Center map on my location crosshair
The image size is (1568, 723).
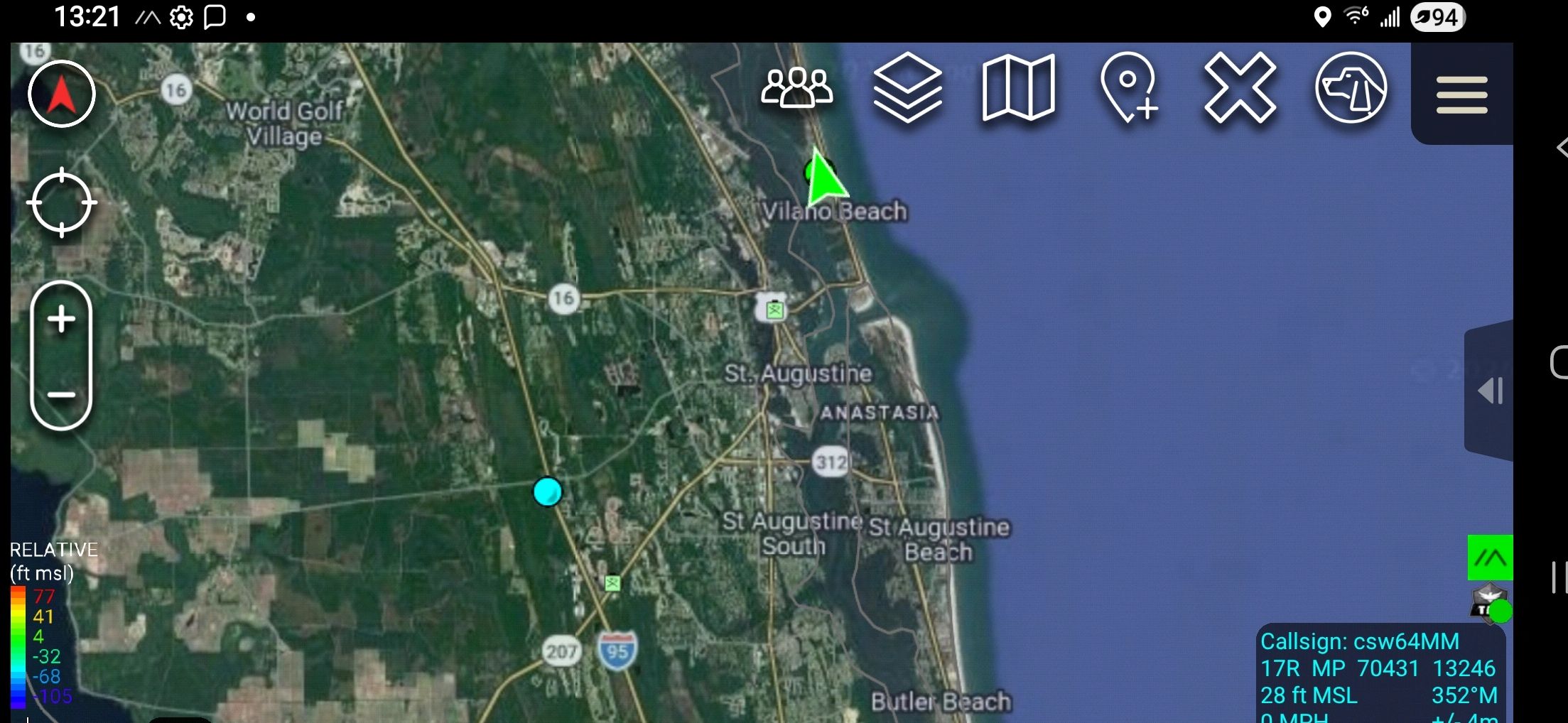click(62, 203)
